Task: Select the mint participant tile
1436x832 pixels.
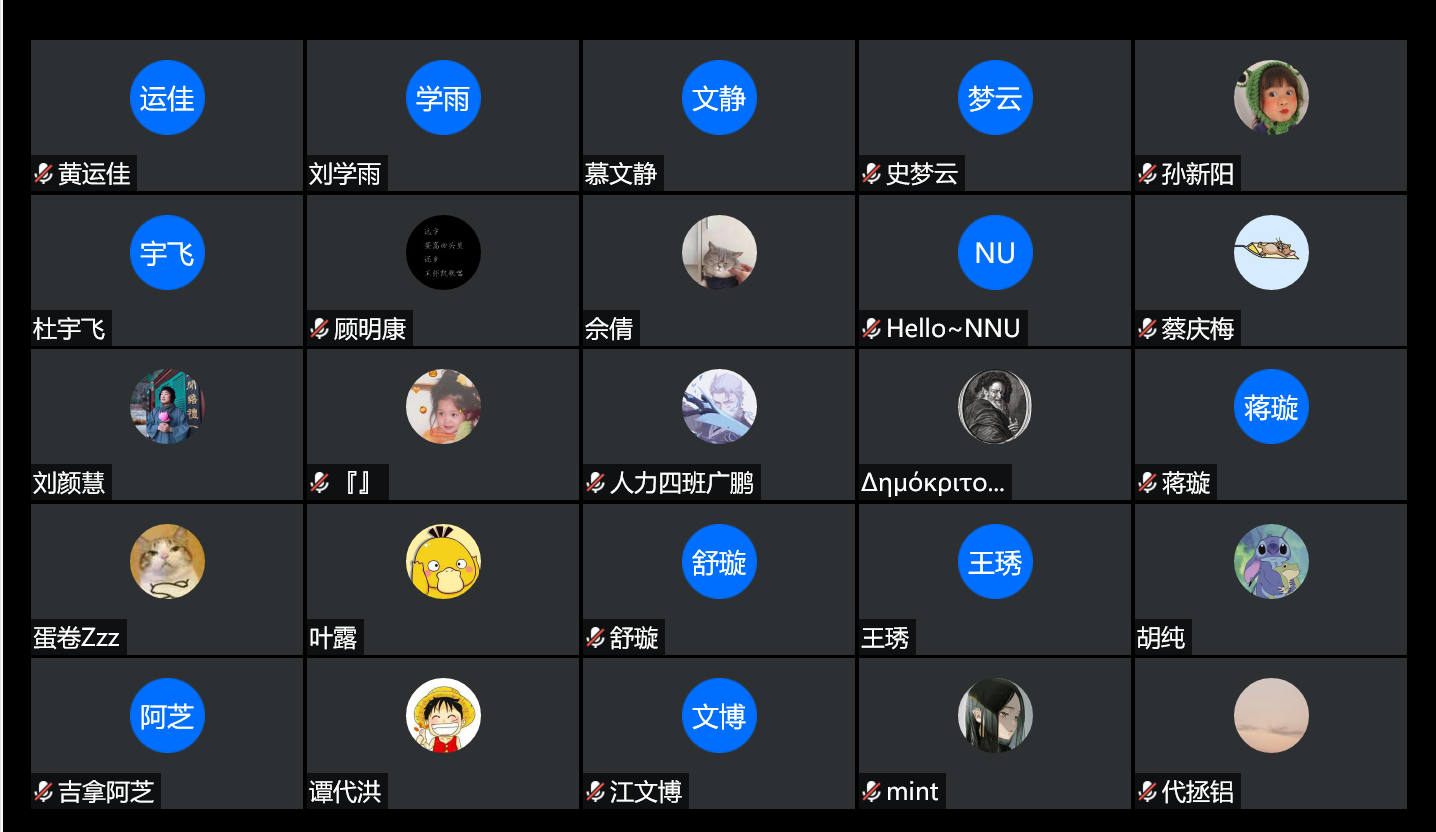Action: click(x=995, y=732)
